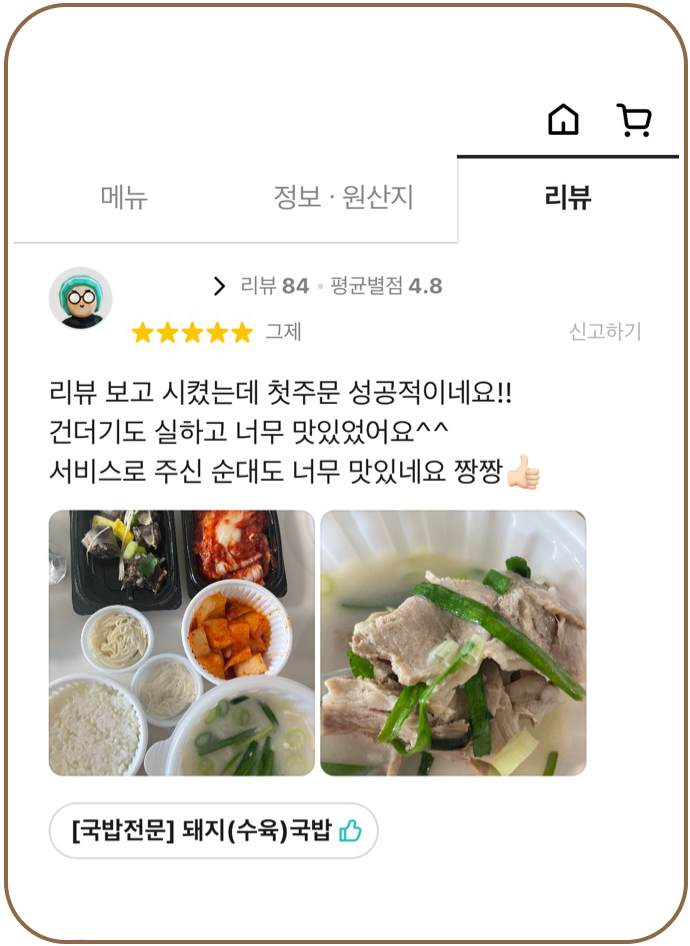The height and width of the screenshot is (946, 690).
Task: Open the reviewer's profile avatar
Action: pyautogui.click(x=81, y=298)
